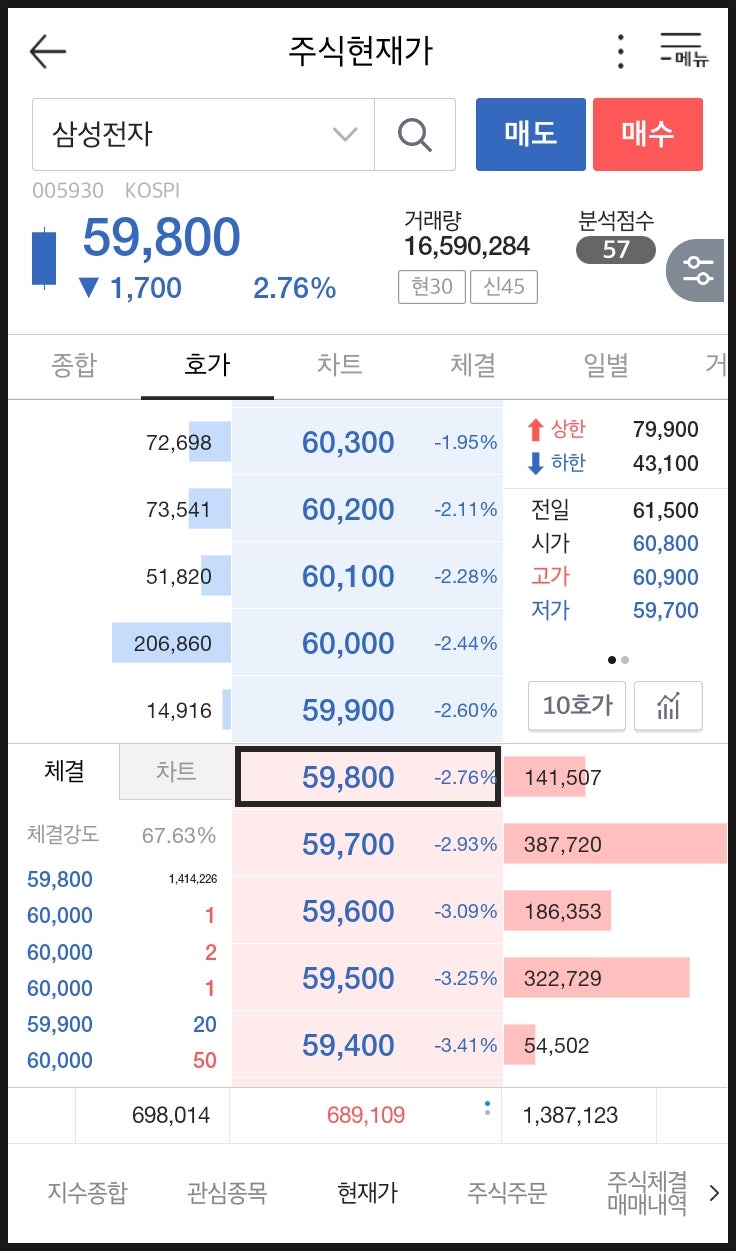Toggle the 현30 indicator

(x=431, y=287)
